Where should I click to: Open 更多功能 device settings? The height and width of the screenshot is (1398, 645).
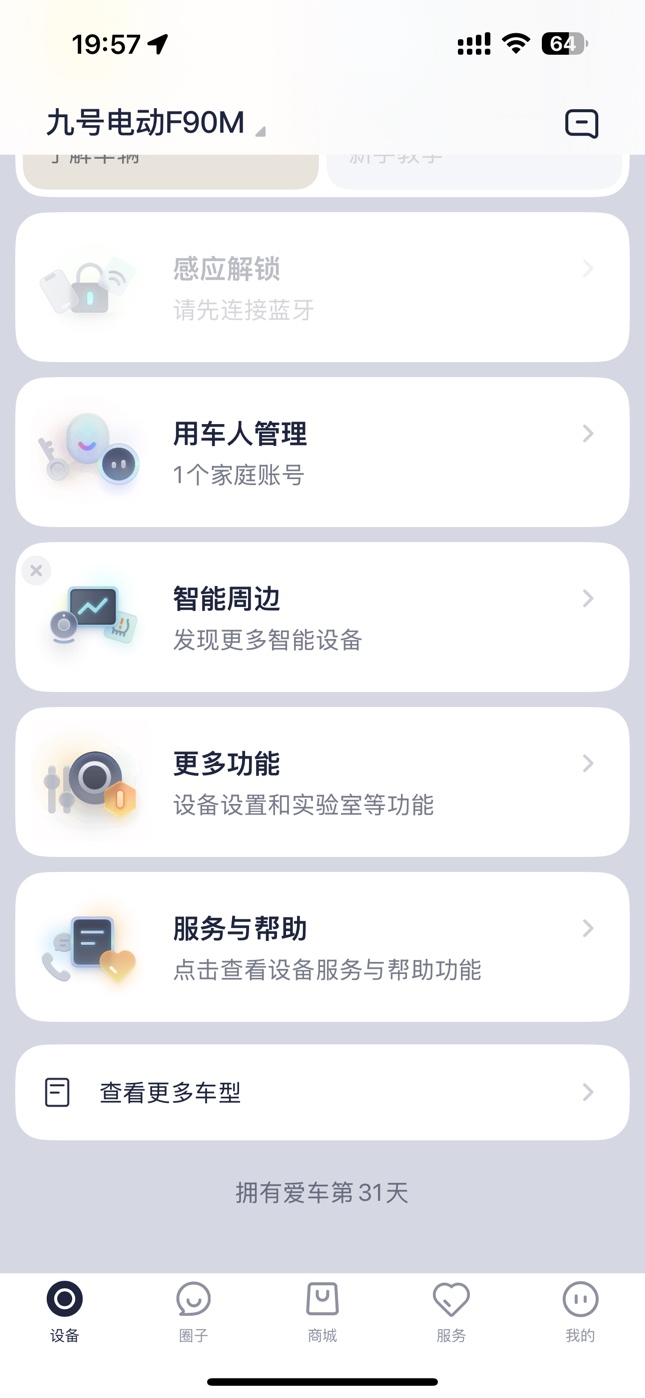click(322, 782)
